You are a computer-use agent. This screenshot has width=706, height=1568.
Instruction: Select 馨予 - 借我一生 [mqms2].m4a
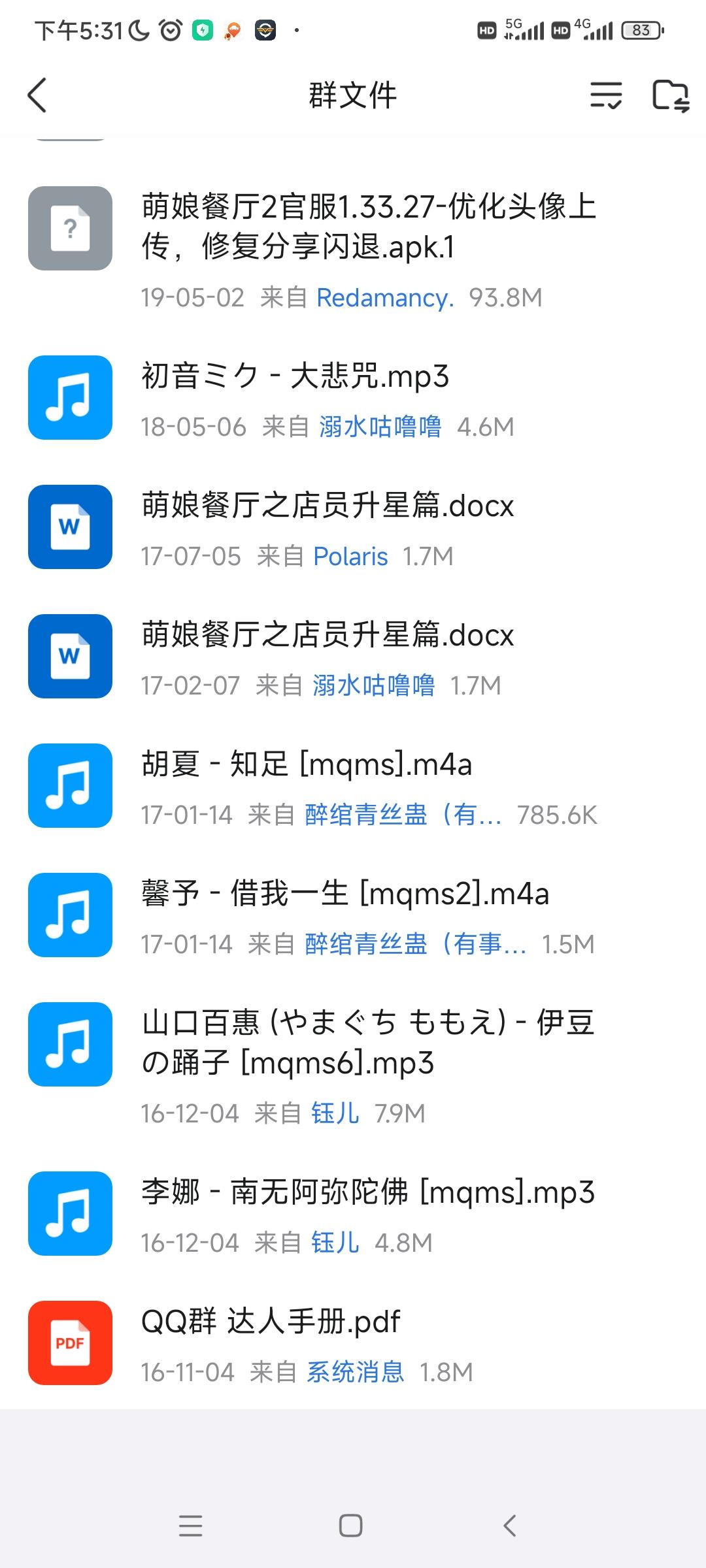(x=345, y=894)
